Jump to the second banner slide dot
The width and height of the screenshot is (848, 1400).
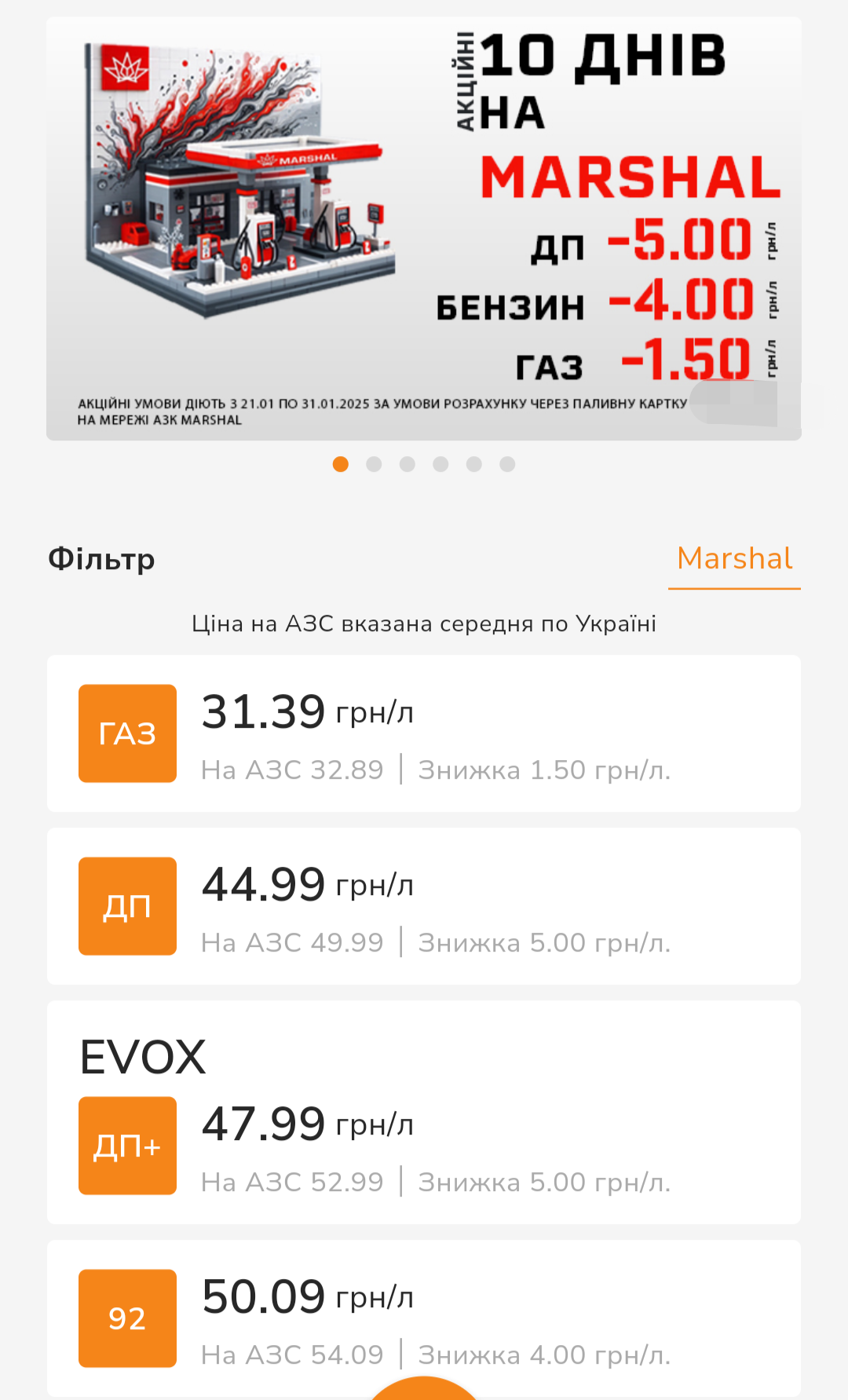(x=374, y=464)
